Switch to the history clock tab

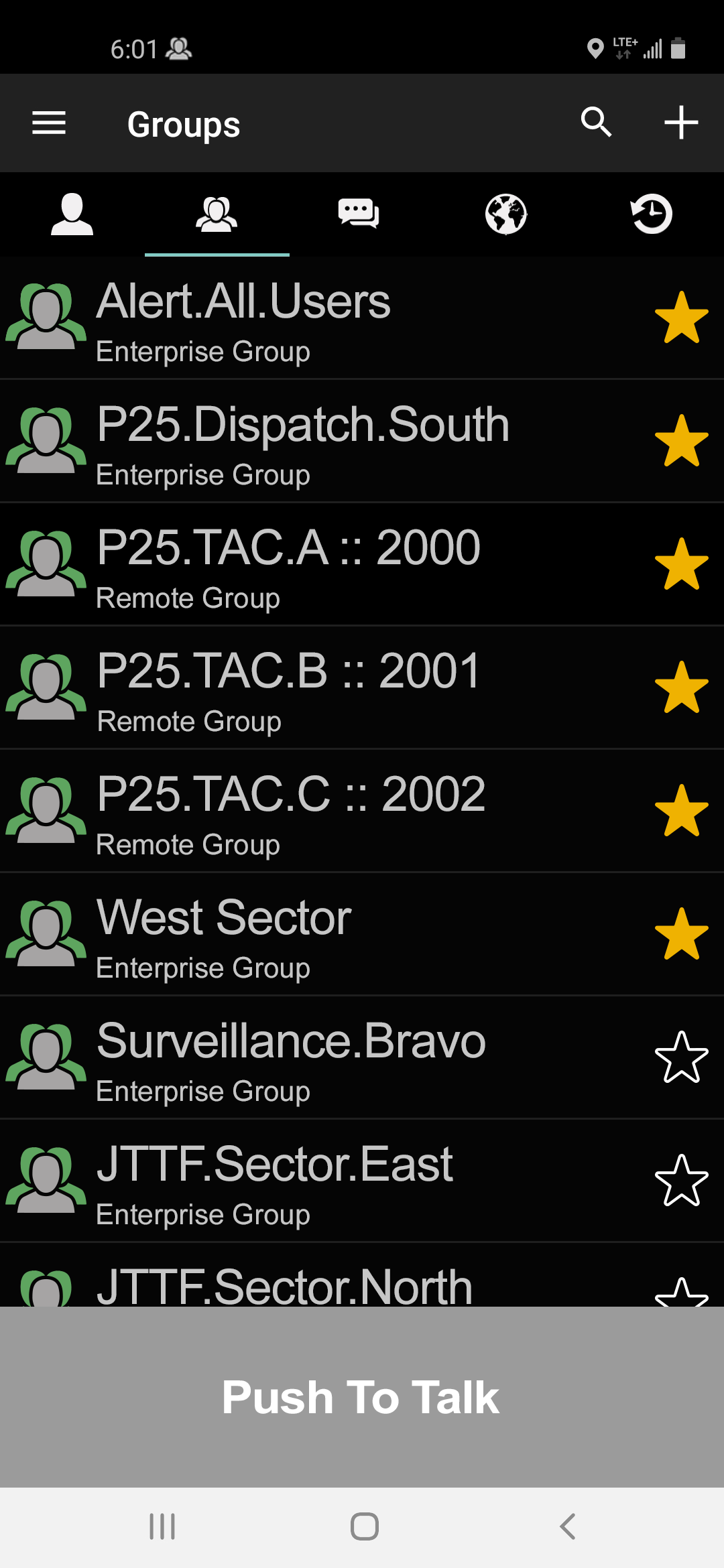pos(651,214)
